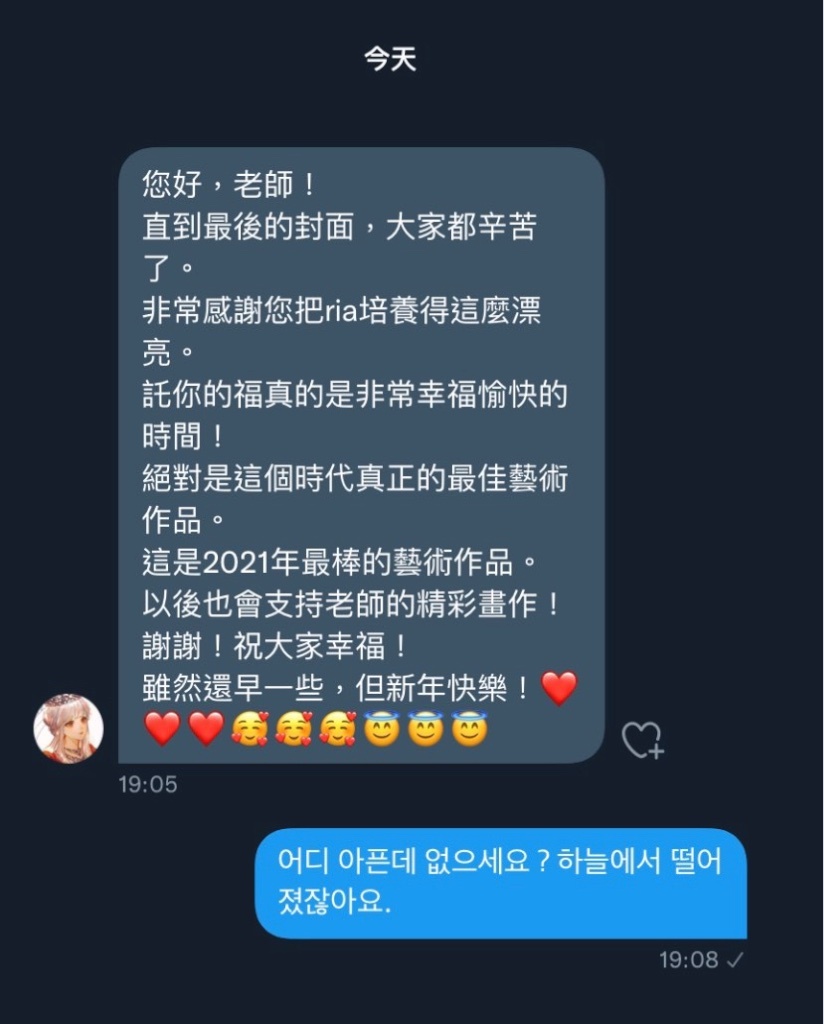
Task: Open the sender's profile avatar
Action: click(68, 728)
